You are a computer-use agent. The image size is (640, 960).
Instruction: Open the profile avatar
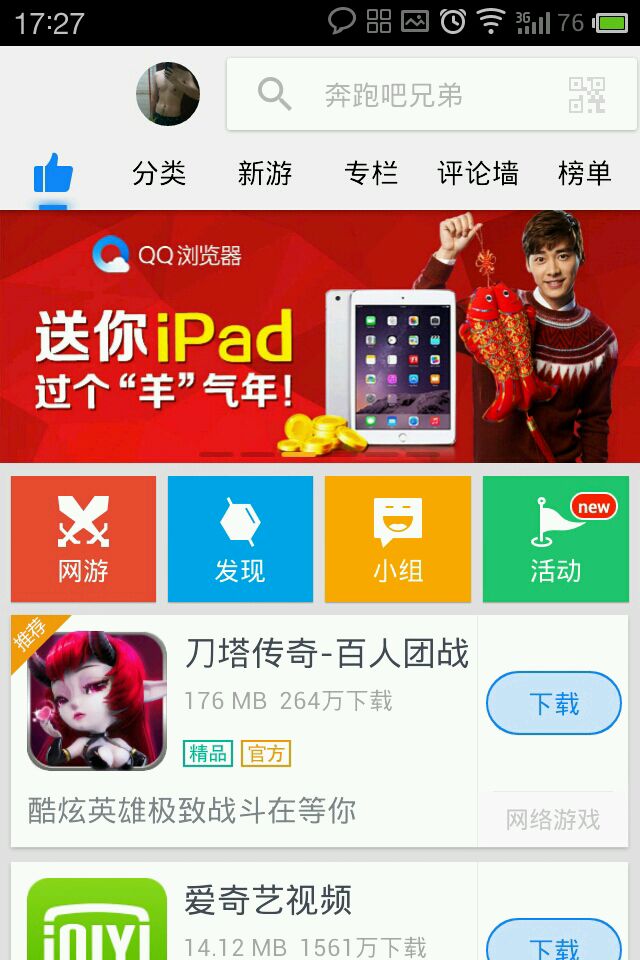click(167, 94)
